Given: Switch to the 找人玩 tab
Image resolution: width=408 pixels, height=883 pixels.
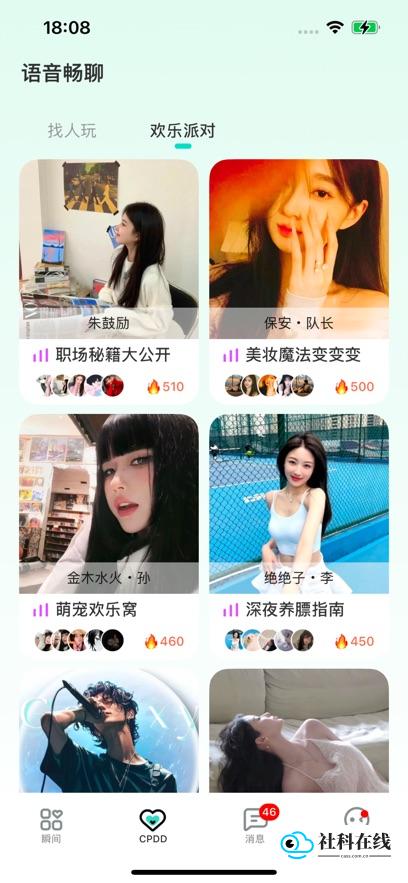Looking at the screenshot, I should [x=72, y=131].
